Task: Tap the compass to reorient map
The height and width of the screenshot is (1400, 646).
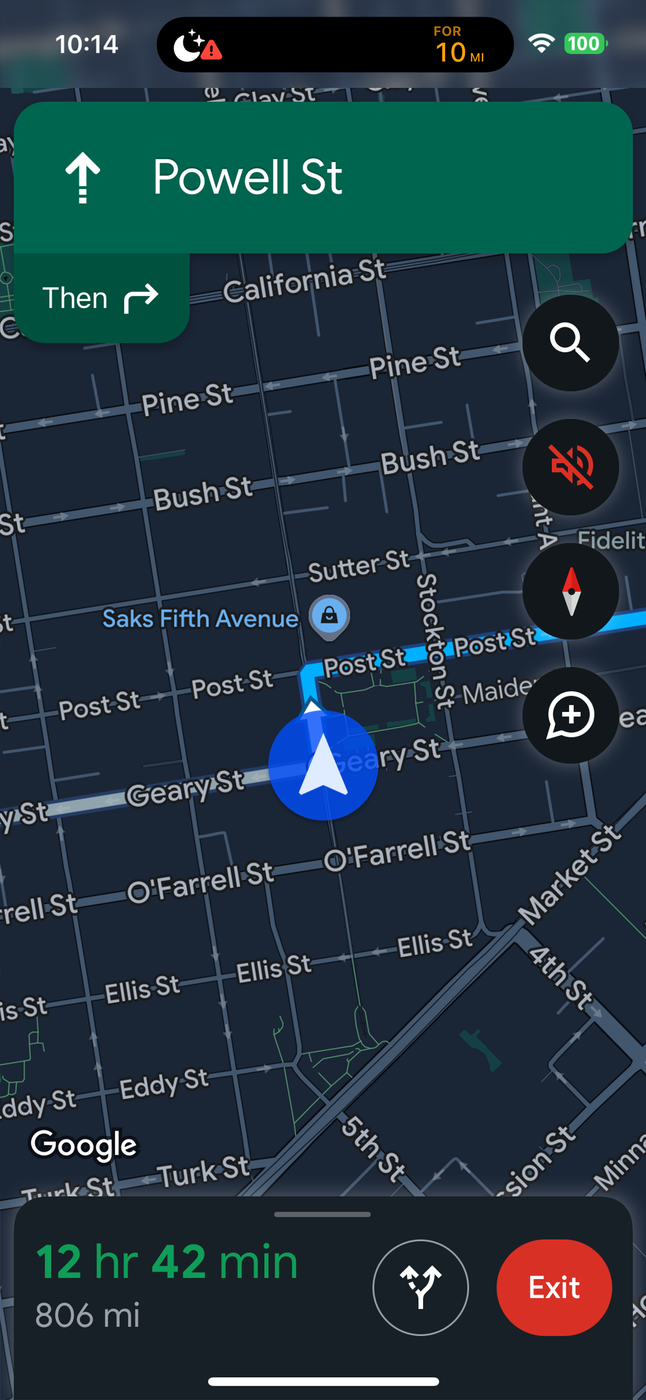Action: (x=570, y=591)
